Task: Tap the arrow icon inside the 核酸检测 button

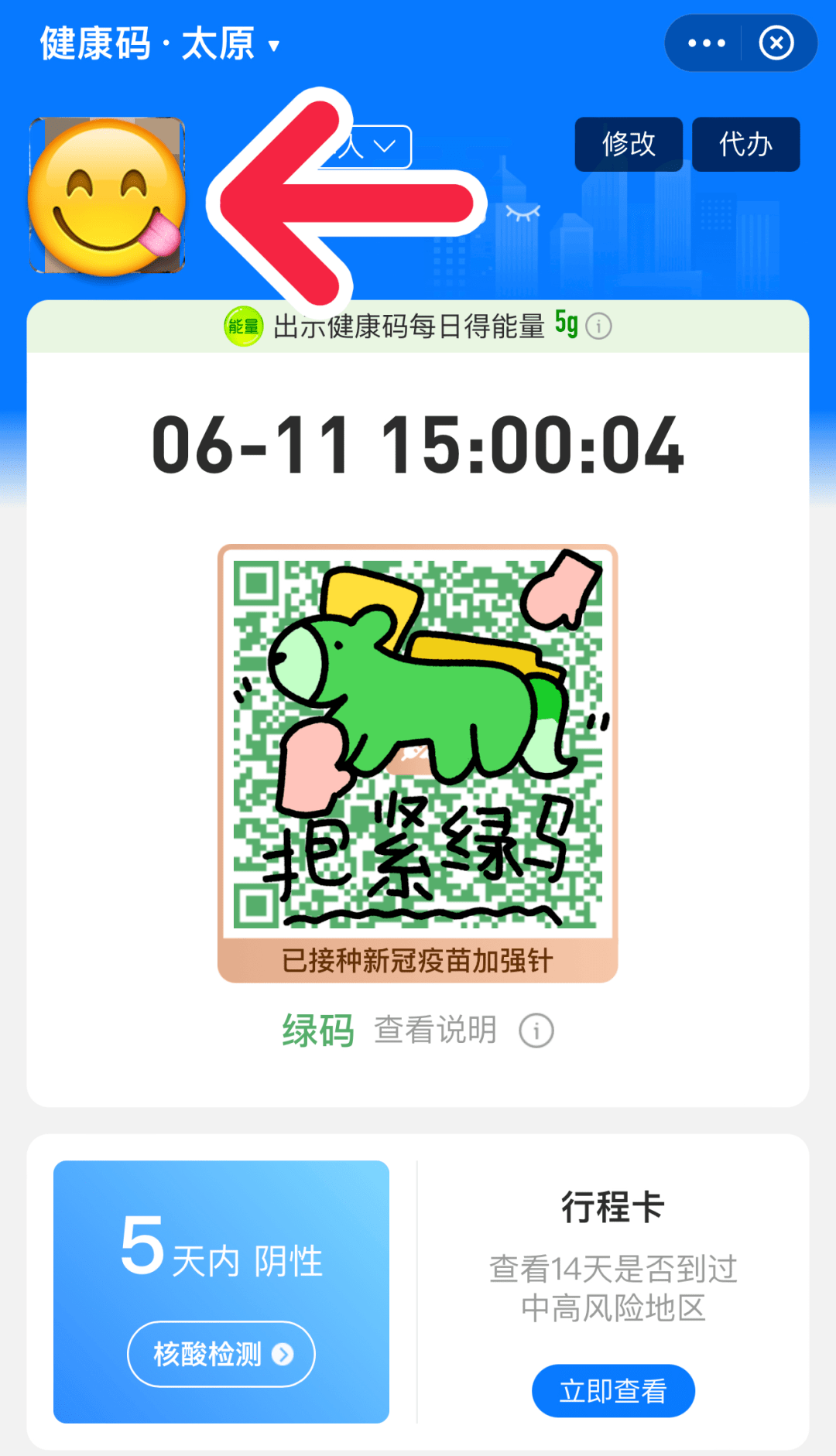Action: [x=284, y=1355]
